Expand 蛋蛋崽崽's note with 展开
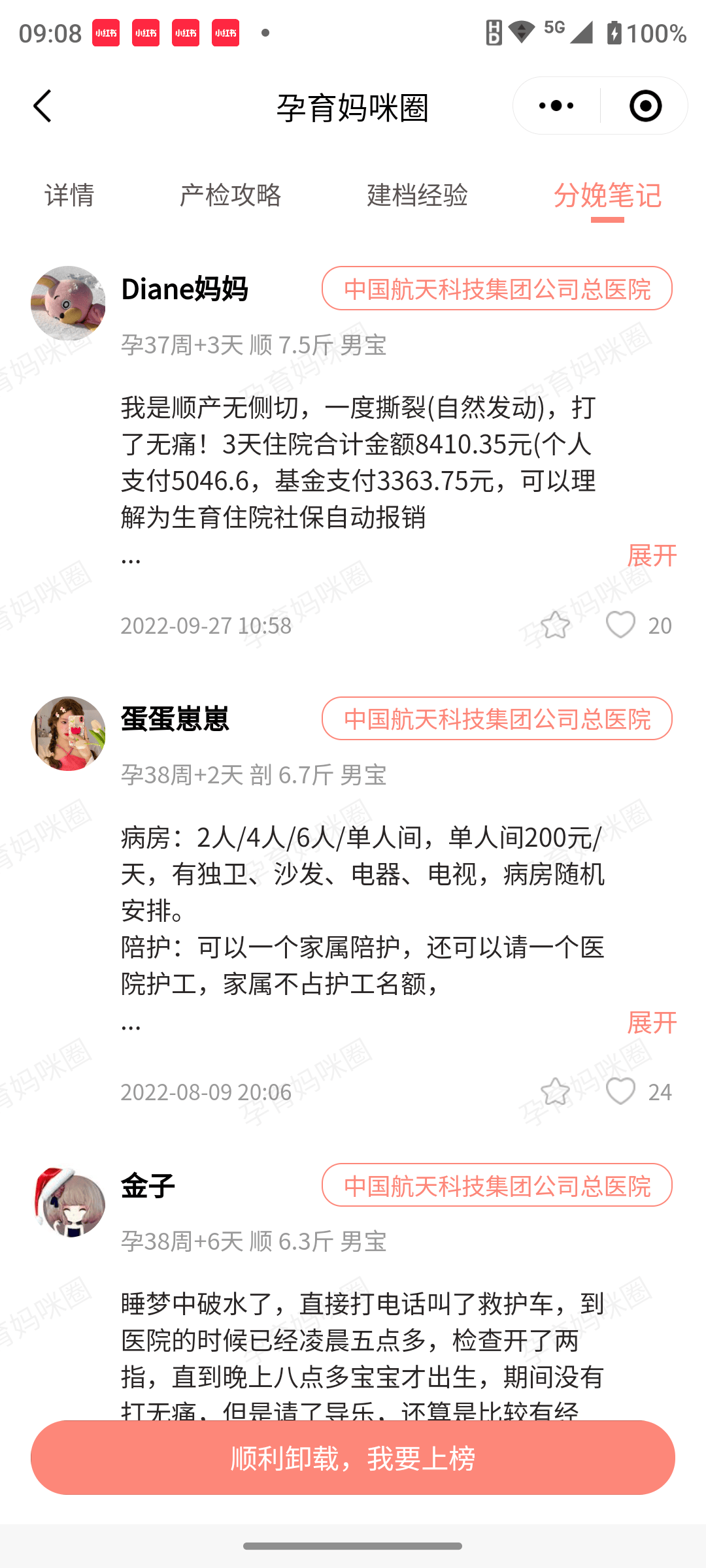Image resolution: width=706 pixels, height=1568 pixels. click(x=652, y=1022)
